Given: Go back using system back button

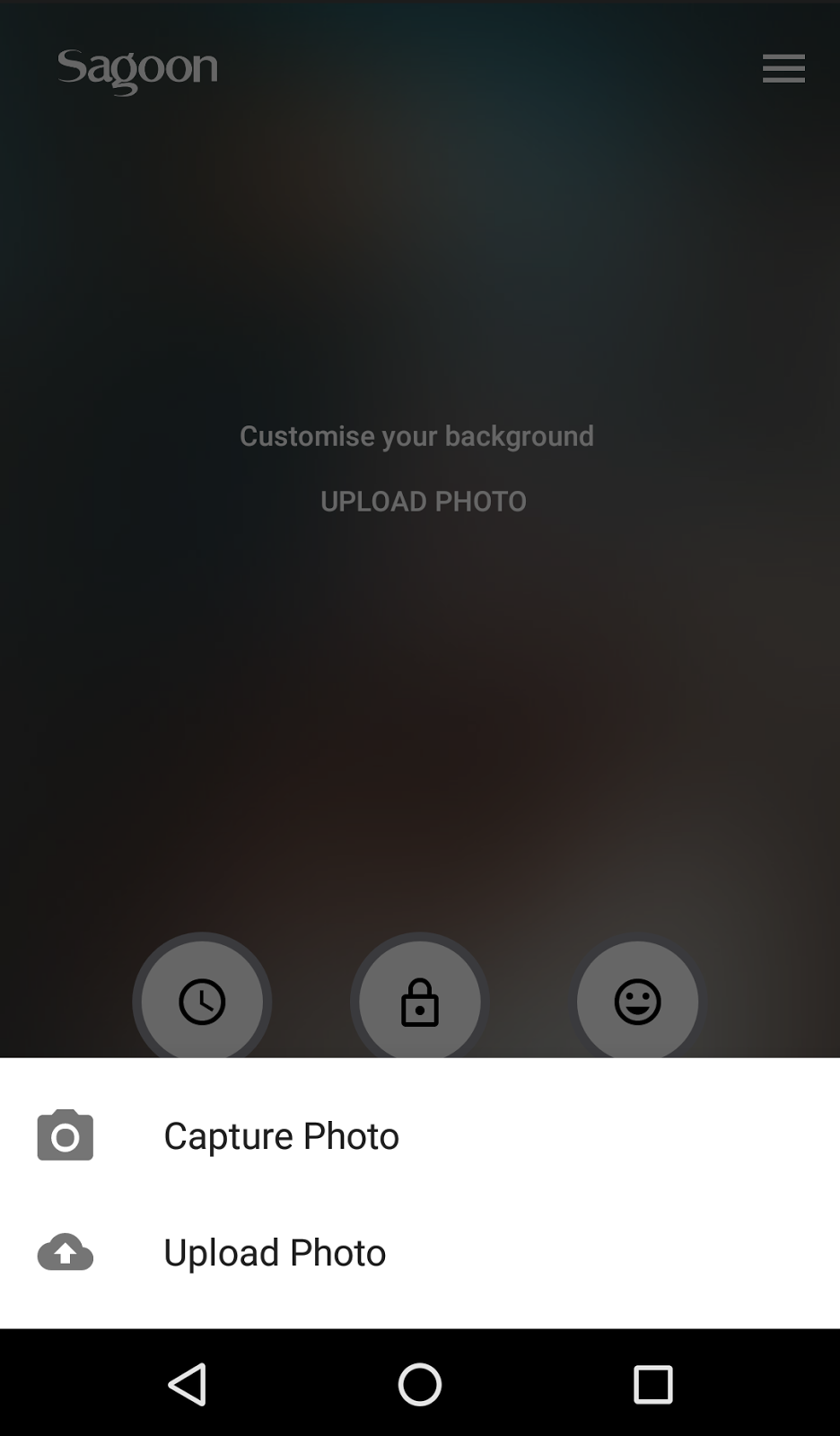Looking at the screenshot, I should click(188, 1384).
